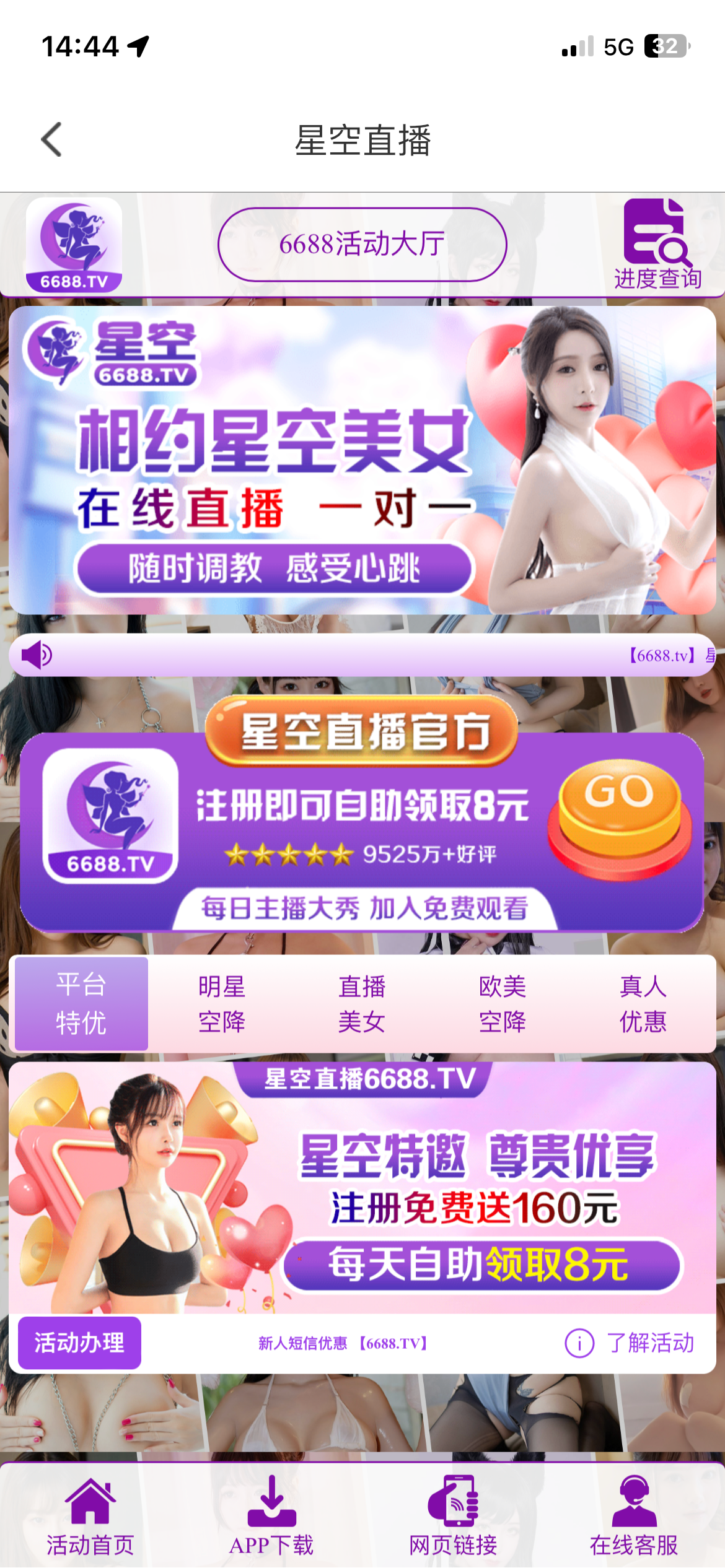Tap the speaker icon on announcement bar
This screenshot has width=725, height=1568.
click(x=37, y=655)
